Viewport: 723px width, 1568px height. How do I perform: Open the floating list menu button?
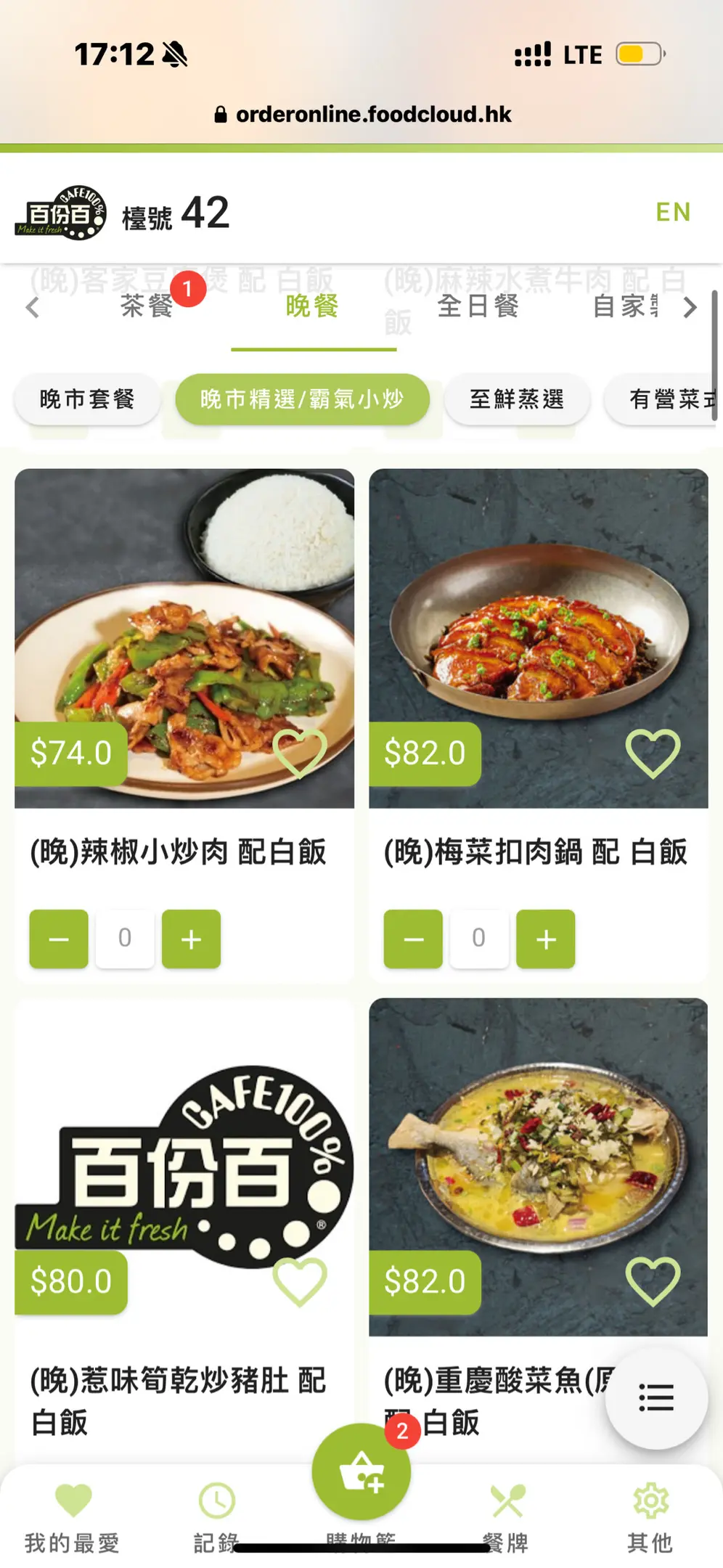click(x=656, y=1397)
